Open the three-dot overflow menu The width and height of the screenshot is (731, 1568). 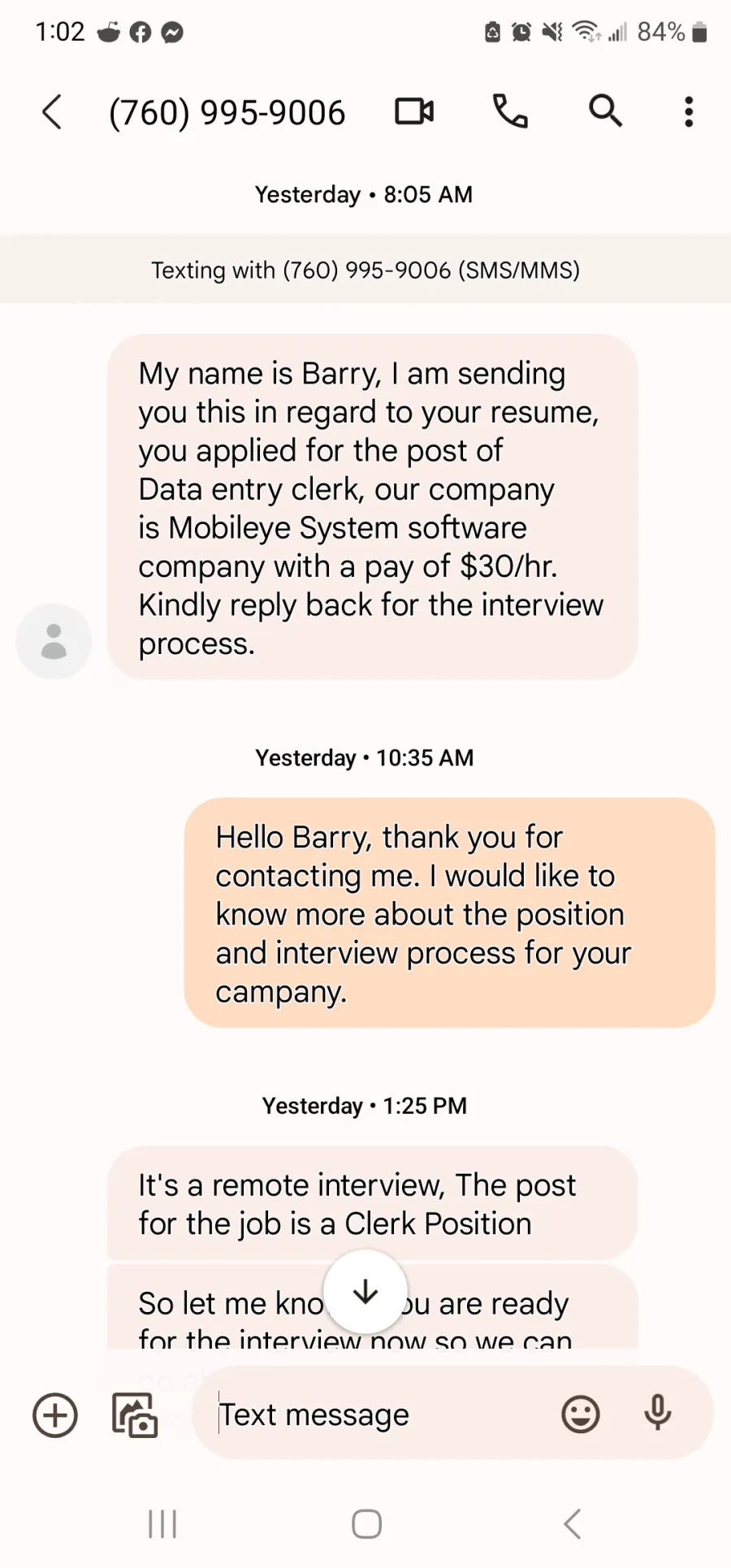(689, 112)
